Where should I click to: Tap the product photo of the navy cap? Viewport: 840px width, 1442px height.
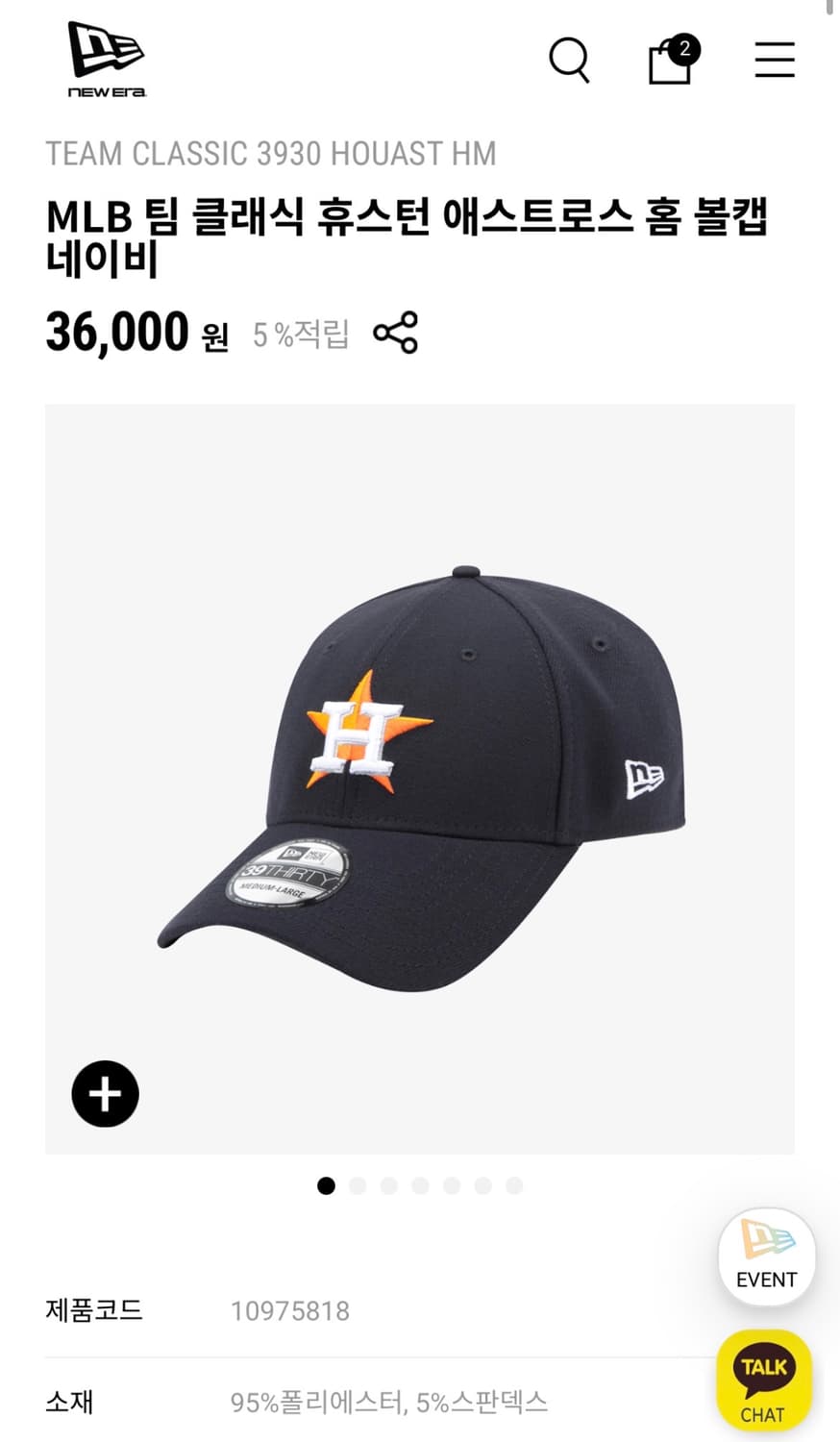pos(420,779)
